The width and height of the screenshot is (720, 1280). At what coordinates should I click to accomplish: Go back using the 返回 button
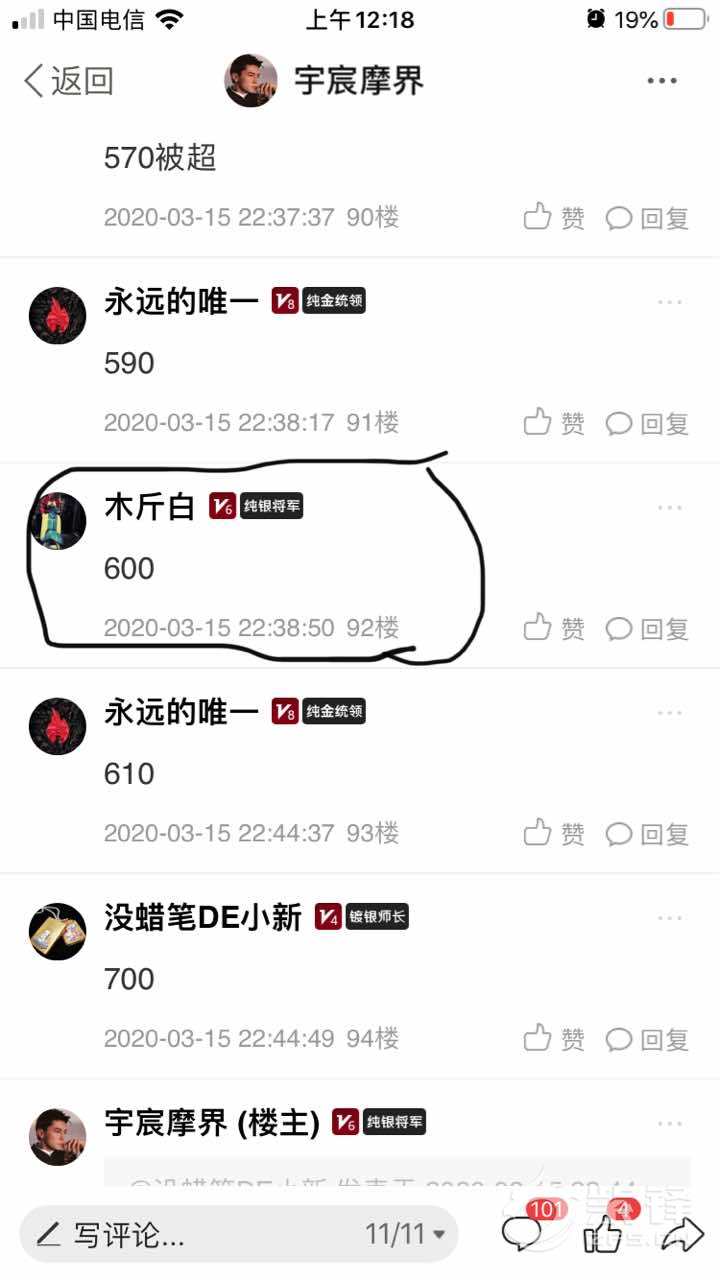[68, 81]
